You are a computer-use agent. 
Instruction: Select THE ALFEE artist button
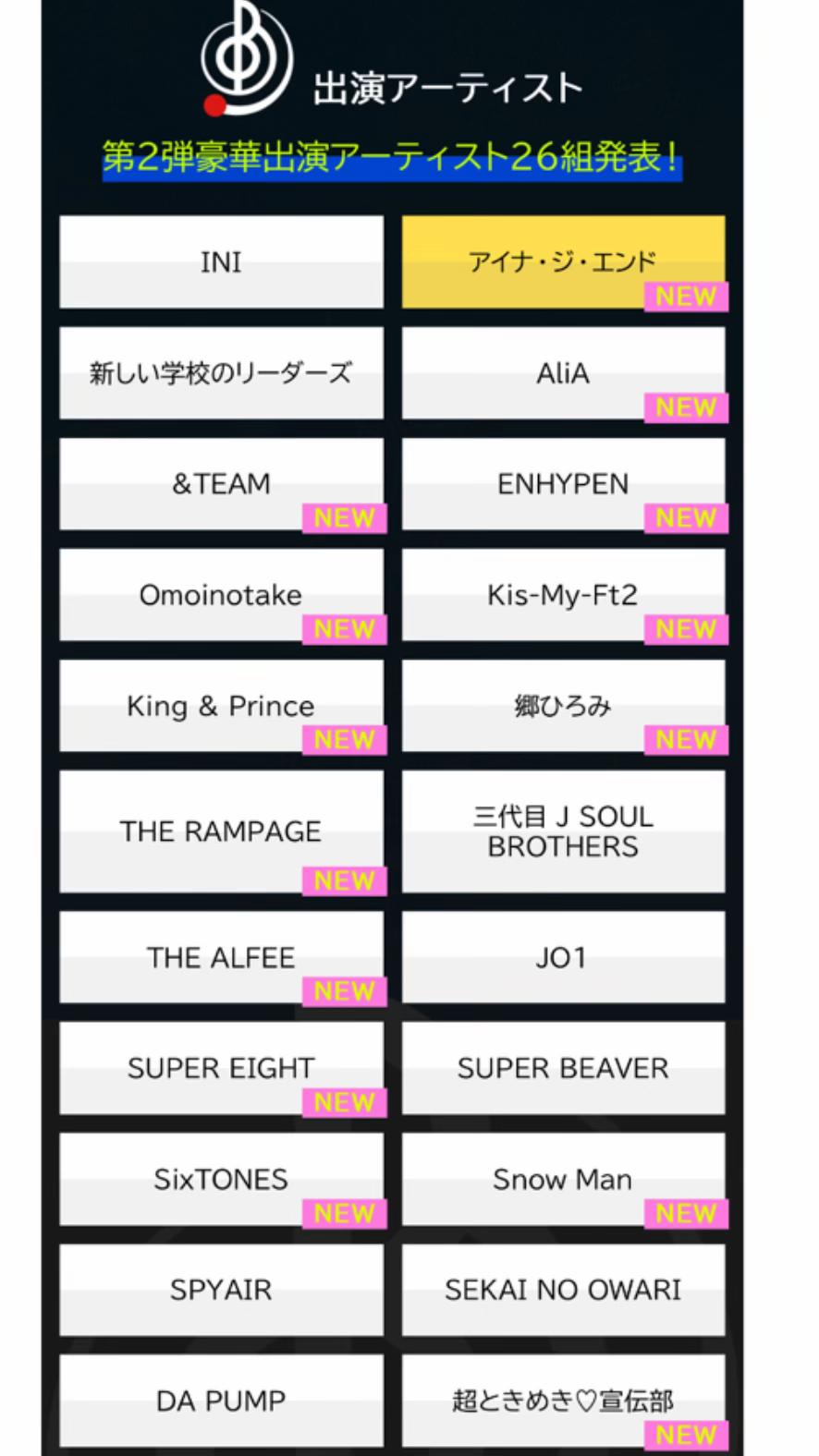(x=221, y=957)
